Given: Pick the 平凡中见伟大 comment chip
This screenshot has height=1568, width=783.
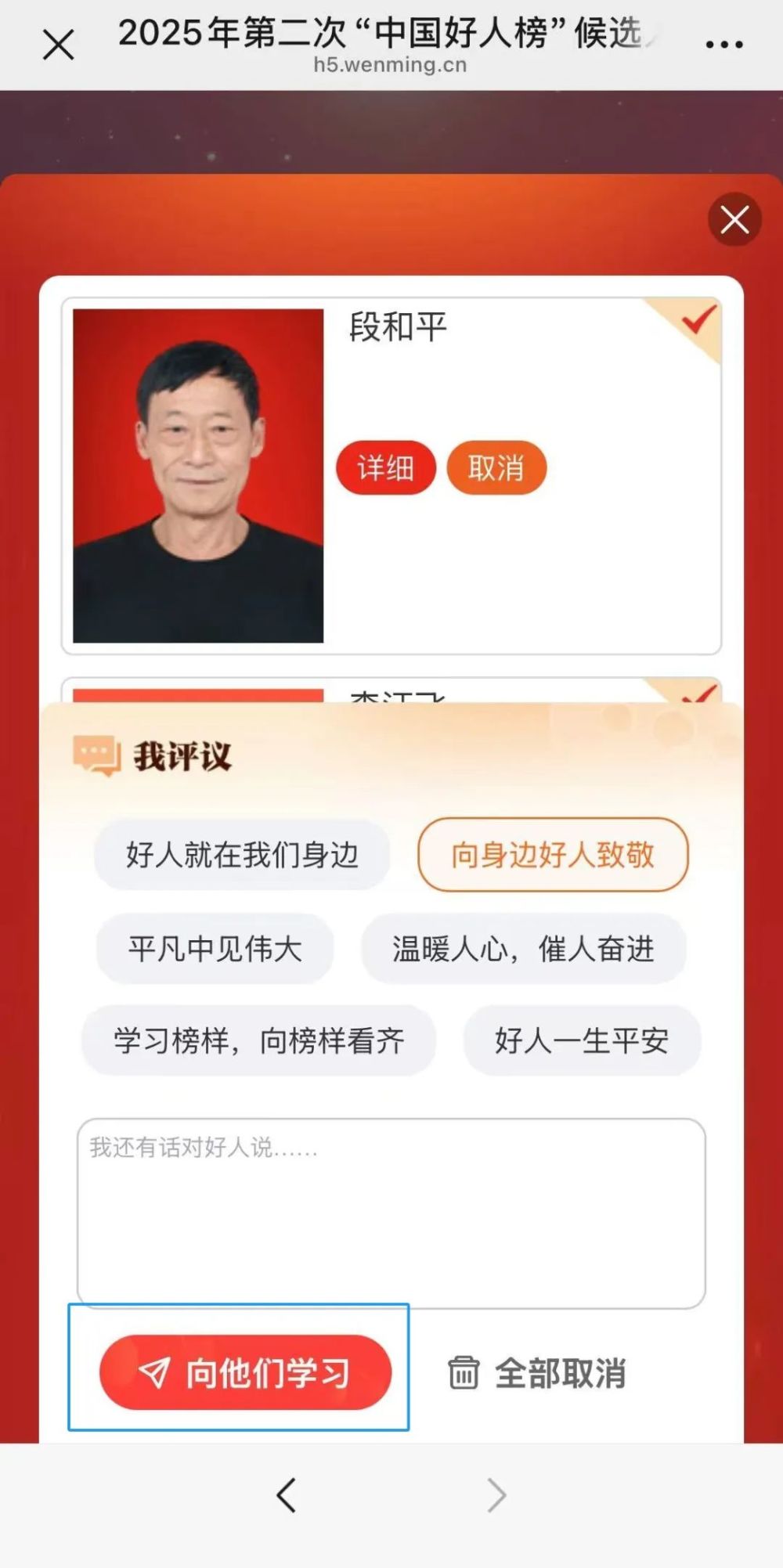Looking at the screenshot, I should click(x=215, y=949).
